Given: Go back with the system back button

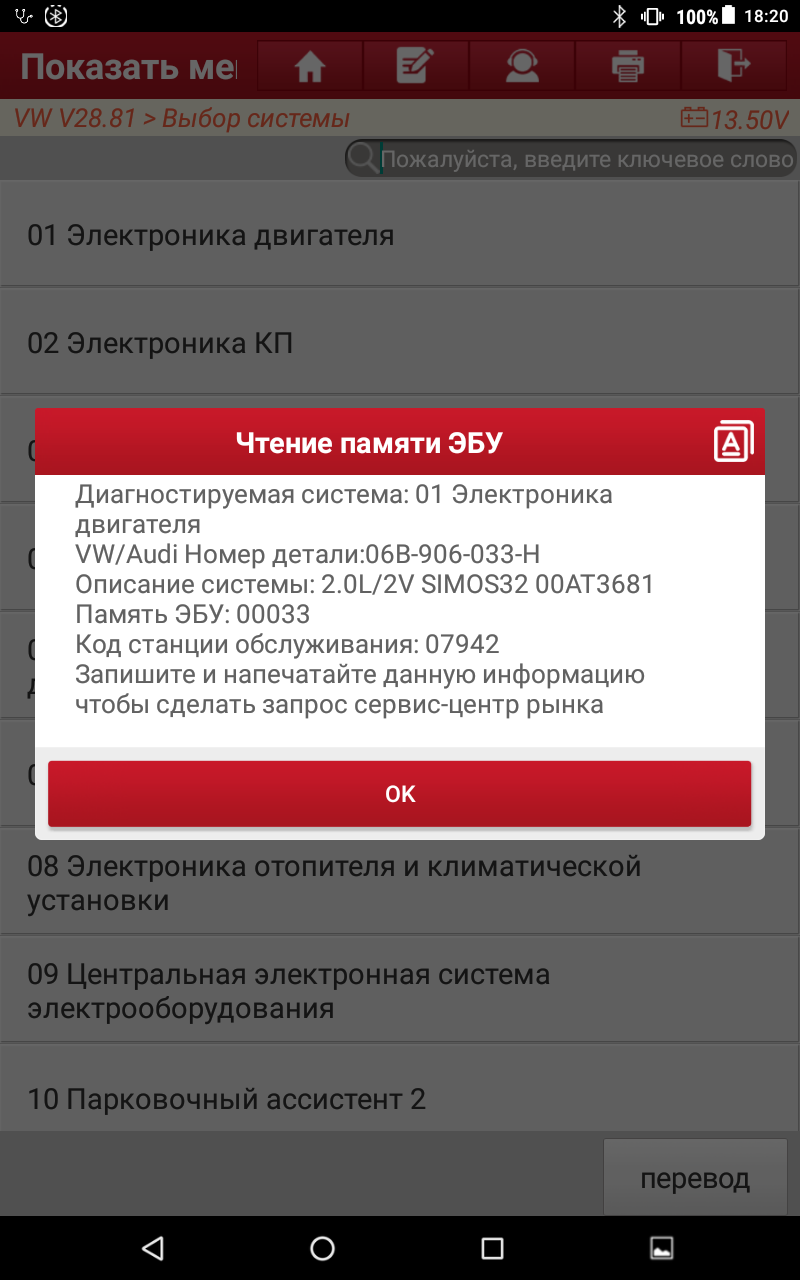Looking at the screenshot, I should tap(152, 1248).
